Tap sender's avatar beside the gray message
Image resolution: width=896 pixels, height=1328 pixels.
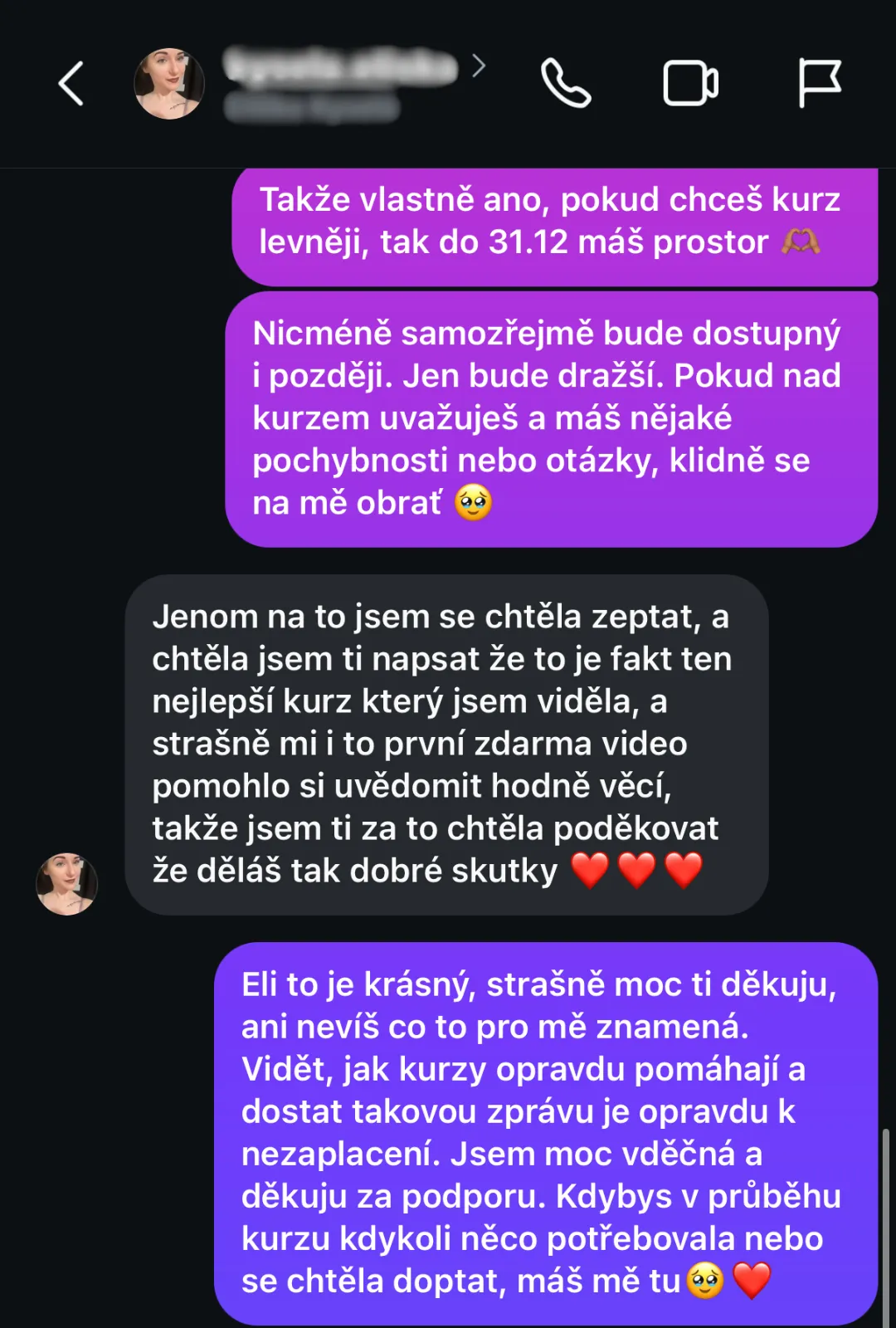pyautogui.click(x=67, y=884)
